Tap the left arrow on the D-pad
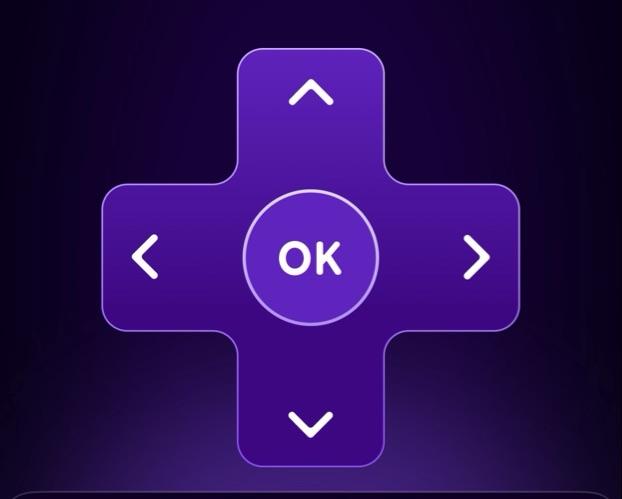The image size is (622, 499). coord(146,258)
